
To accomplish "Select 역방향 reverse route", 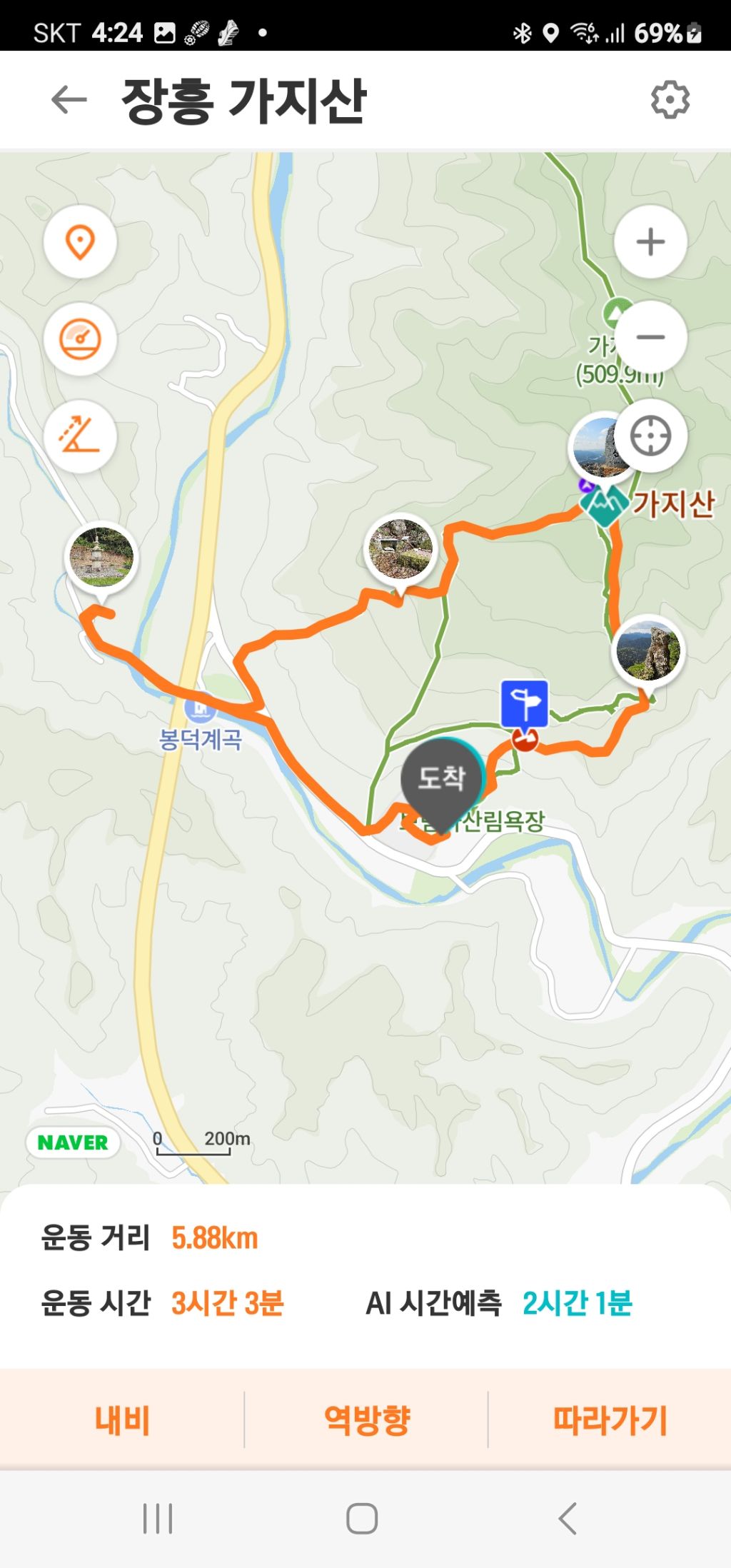I will pos(366,1419).
